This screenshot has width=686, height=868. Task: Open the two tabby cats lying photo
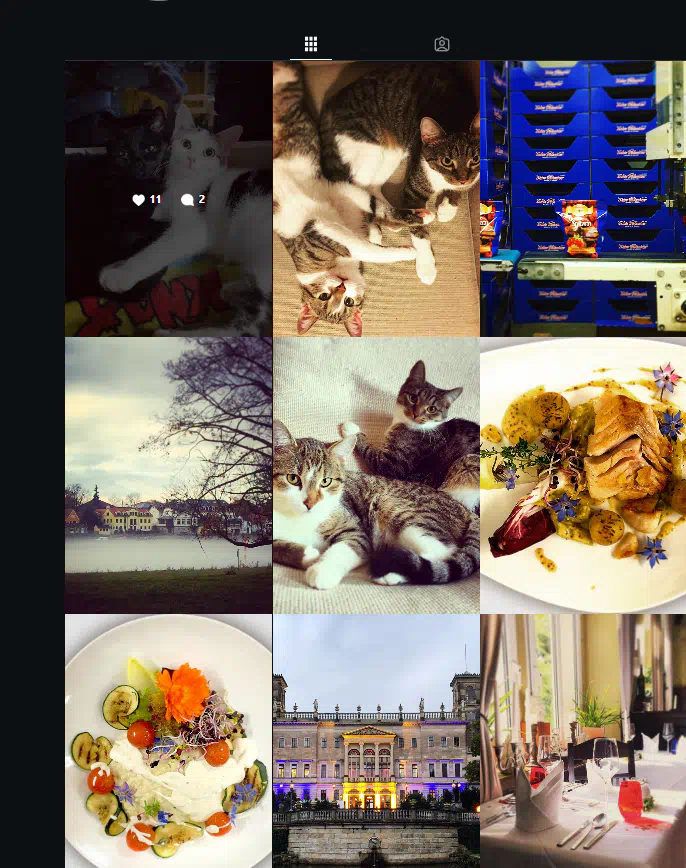click(x=376, y=475)
